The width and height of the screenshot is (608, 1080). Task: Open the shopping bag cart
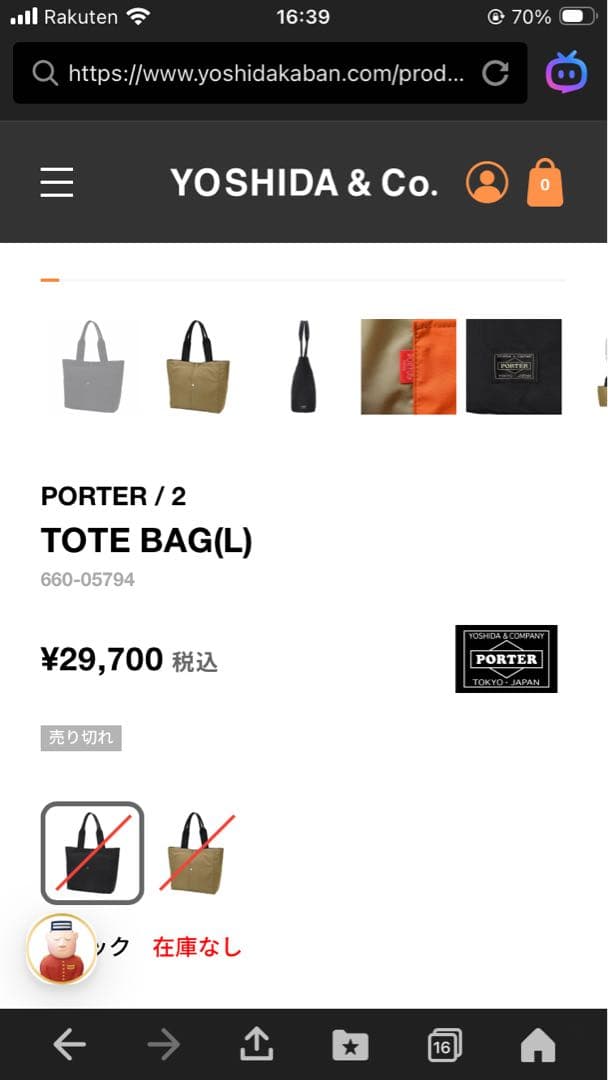click(x=545, y=183)
